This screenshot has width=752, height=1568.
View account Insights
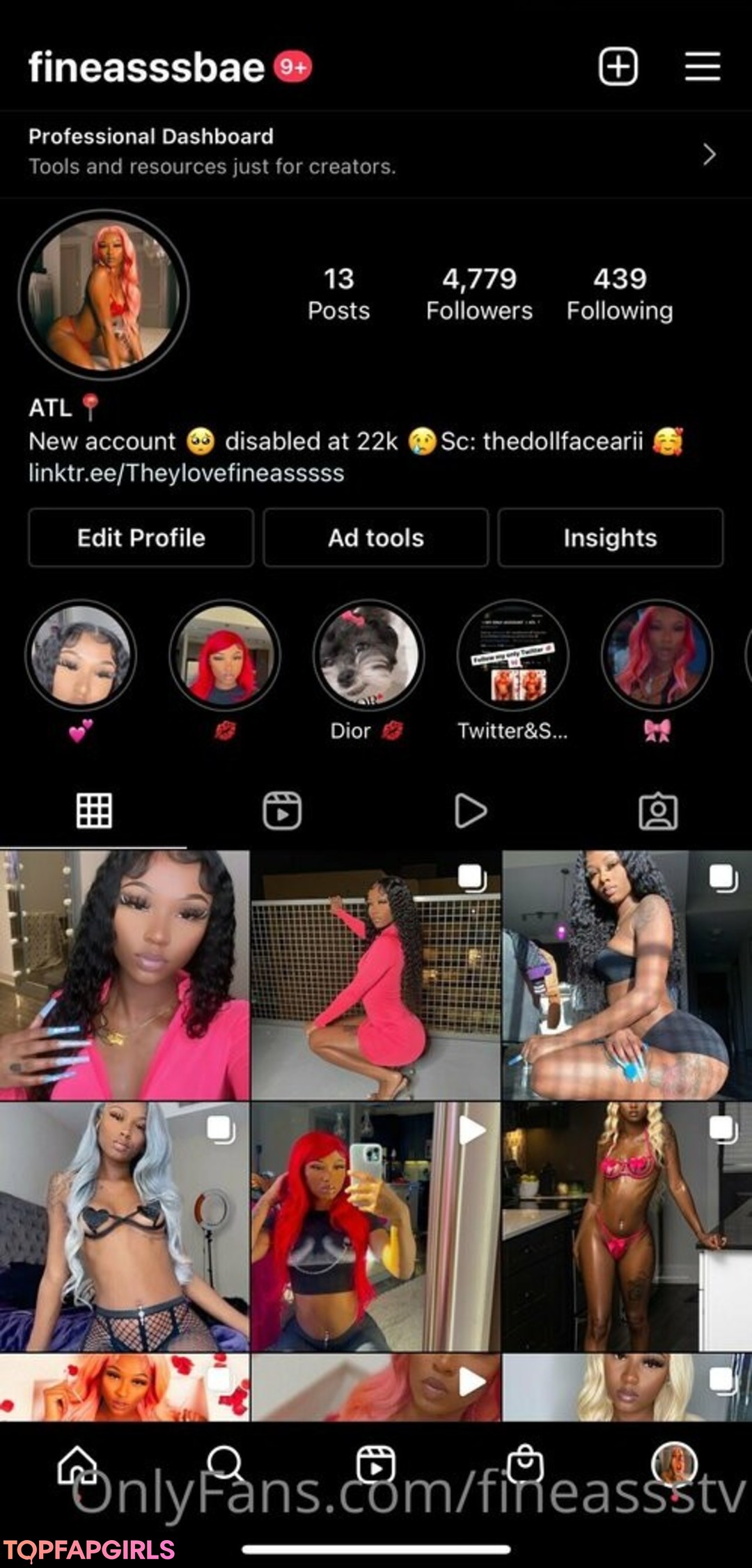pyautogui.click(x=610, y=538)
